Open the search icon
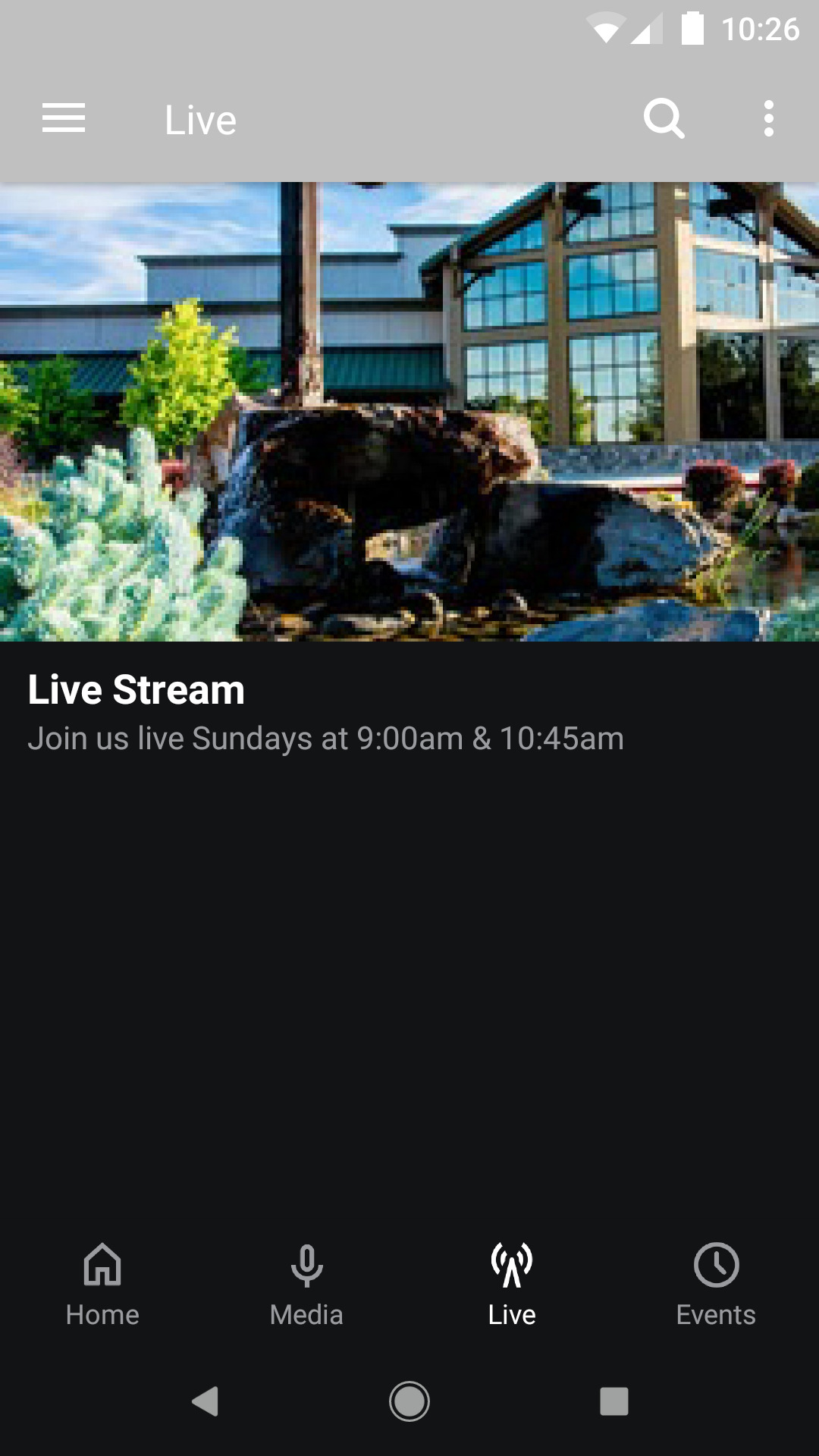This screenshot has height=1456, width=819. point(664,119)
